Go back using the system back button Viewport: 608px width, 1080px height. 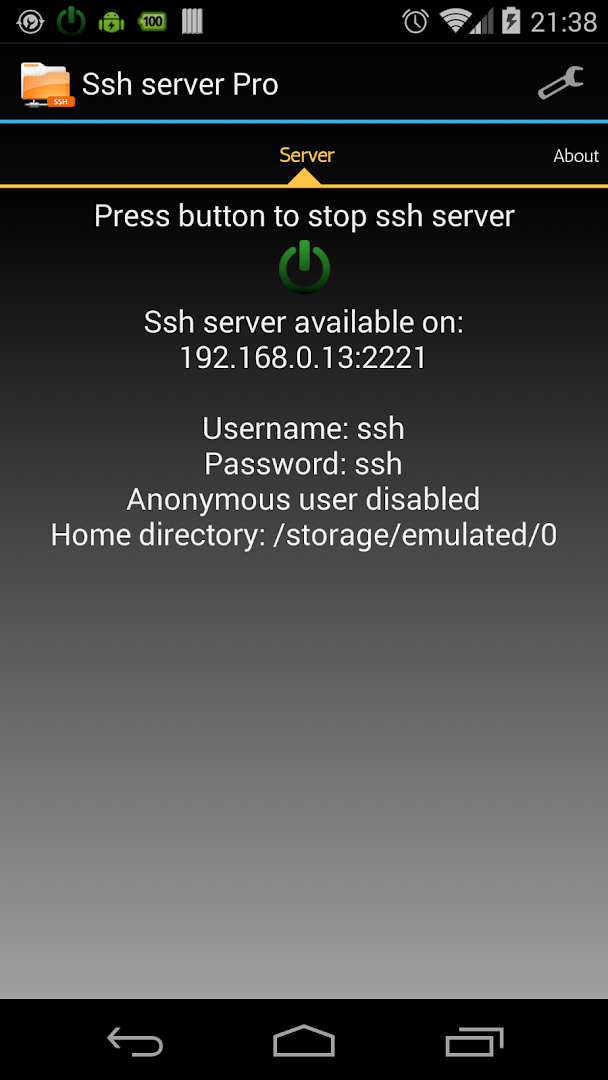pos(135,1042)
